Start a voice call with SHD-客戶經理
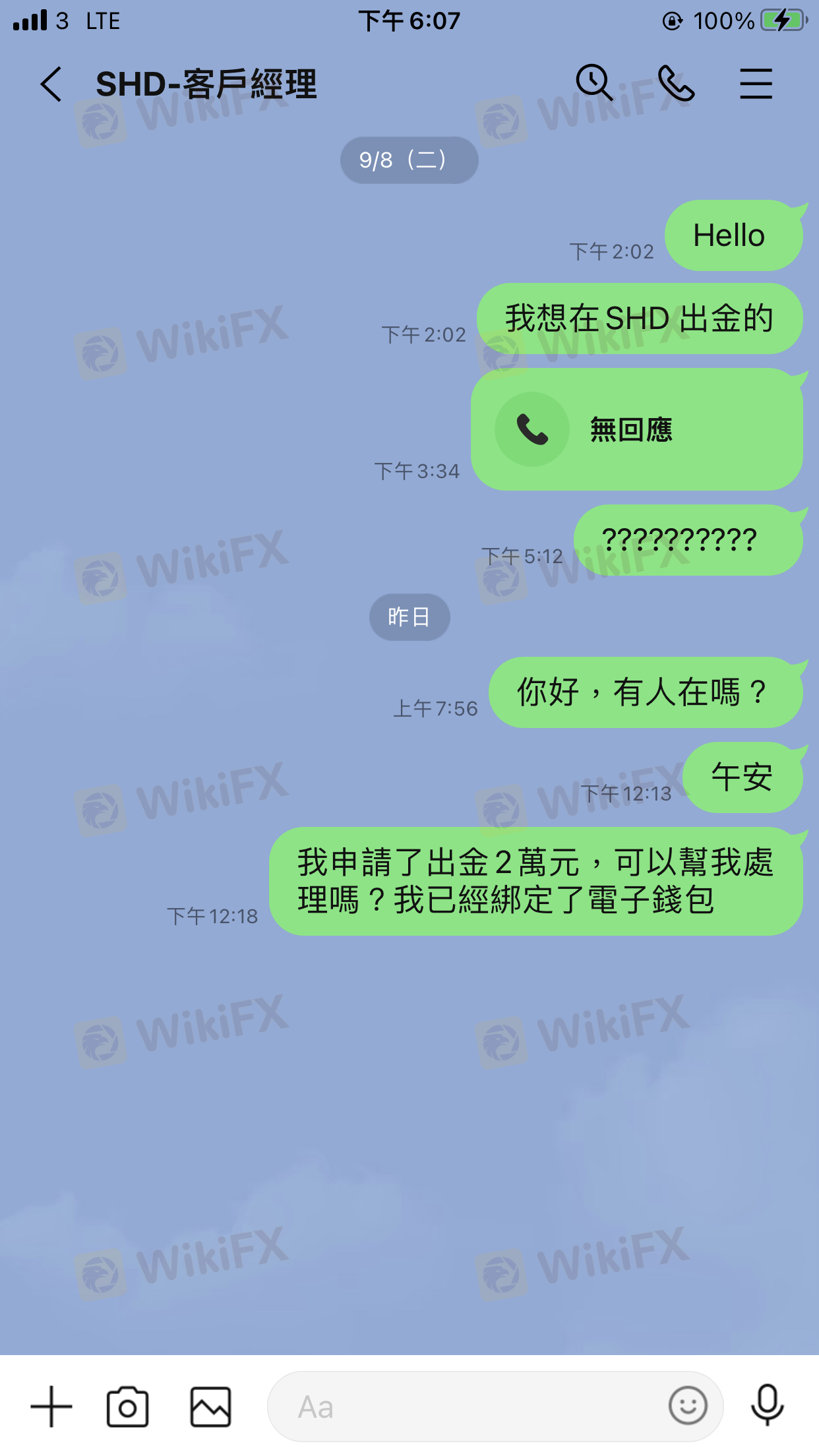This screenshot has width=819, height=1456. (676, 84)
